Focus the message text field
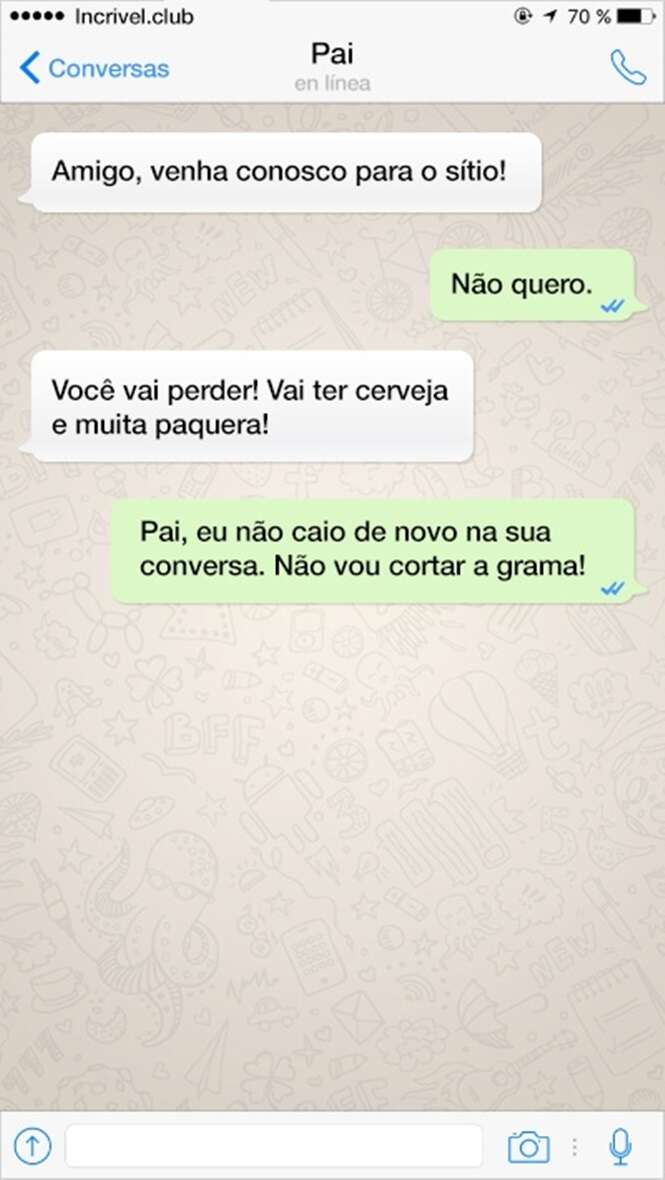The width and height of the screenshot is (665, 1180). [x=274, y=1145]
